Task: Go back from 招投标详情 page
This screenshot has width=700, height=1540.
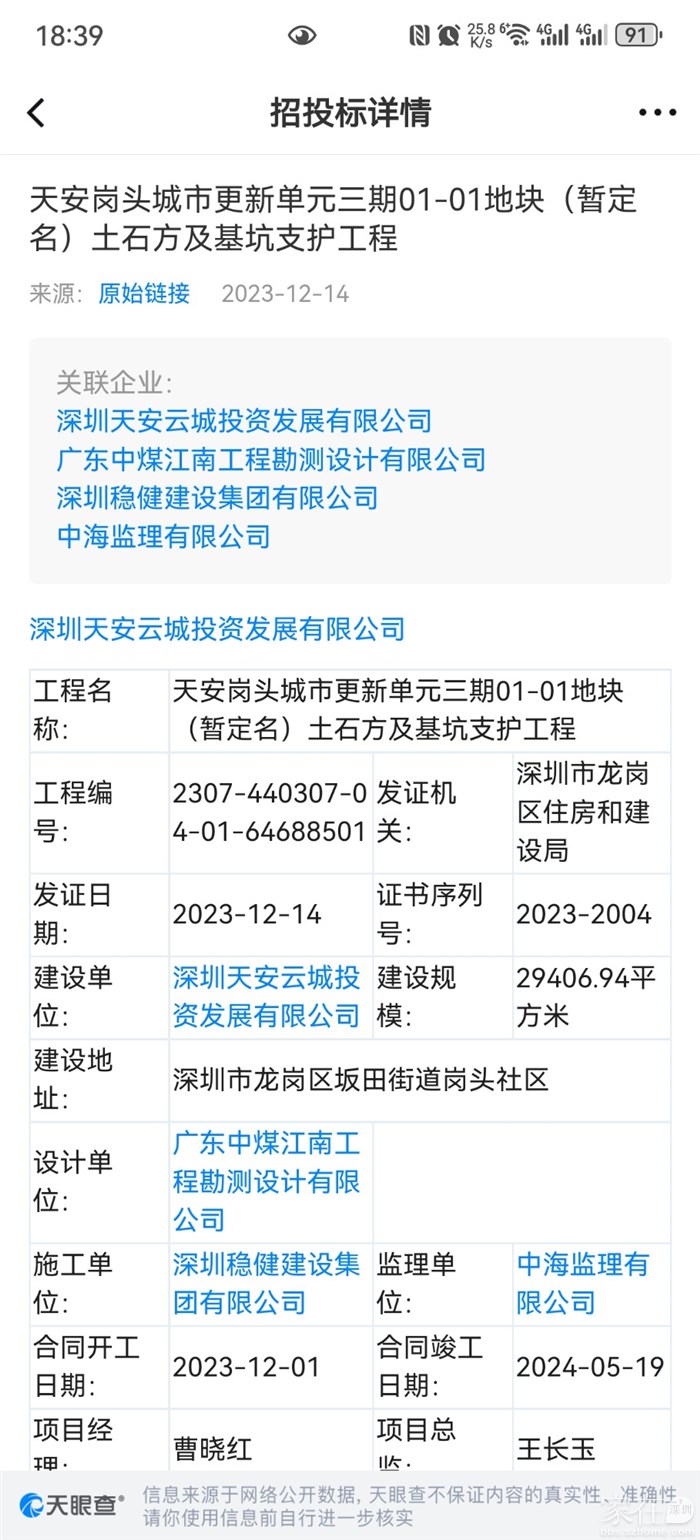Action: [36, 113]
